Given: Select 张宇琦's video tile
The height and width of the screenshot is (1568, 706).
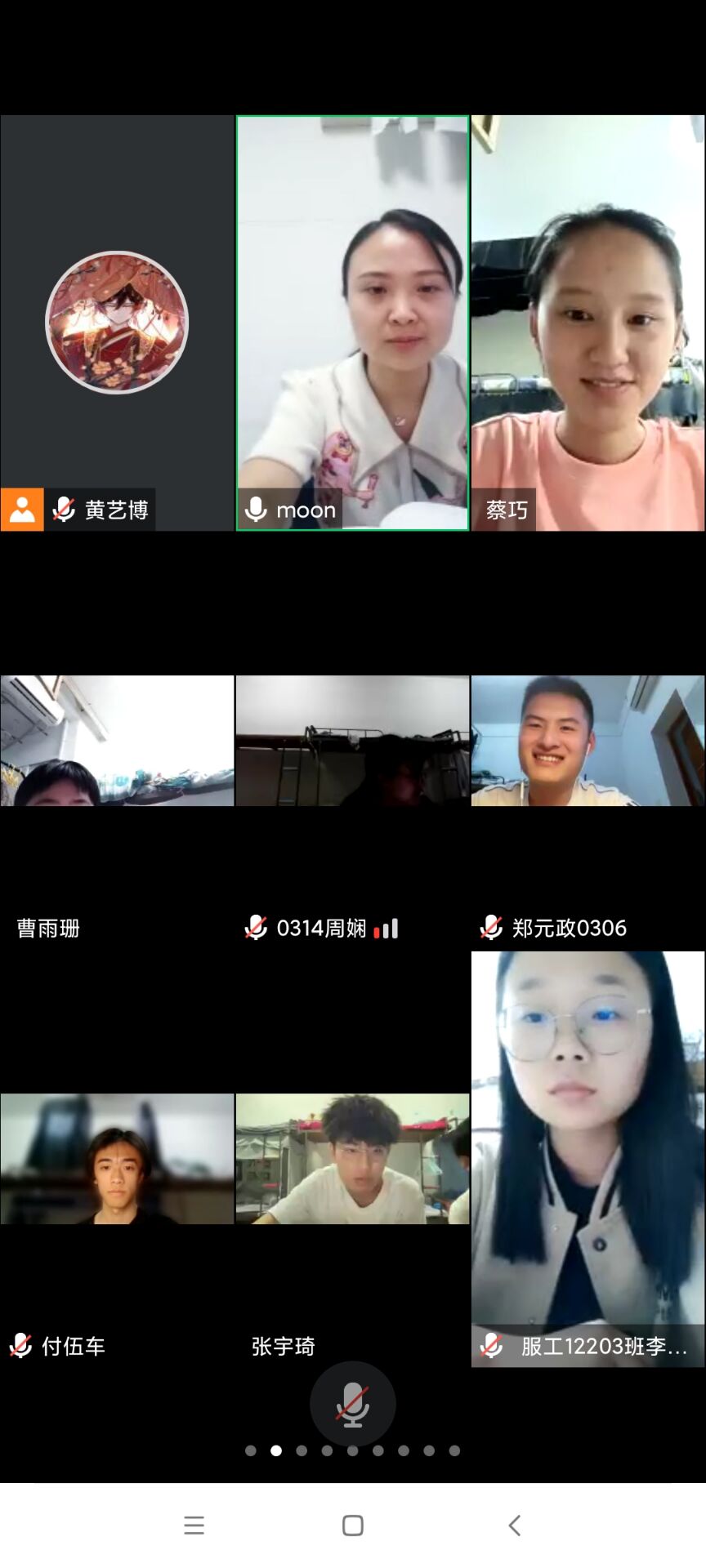Looking at the screenshot, I should pos(352,1159).
